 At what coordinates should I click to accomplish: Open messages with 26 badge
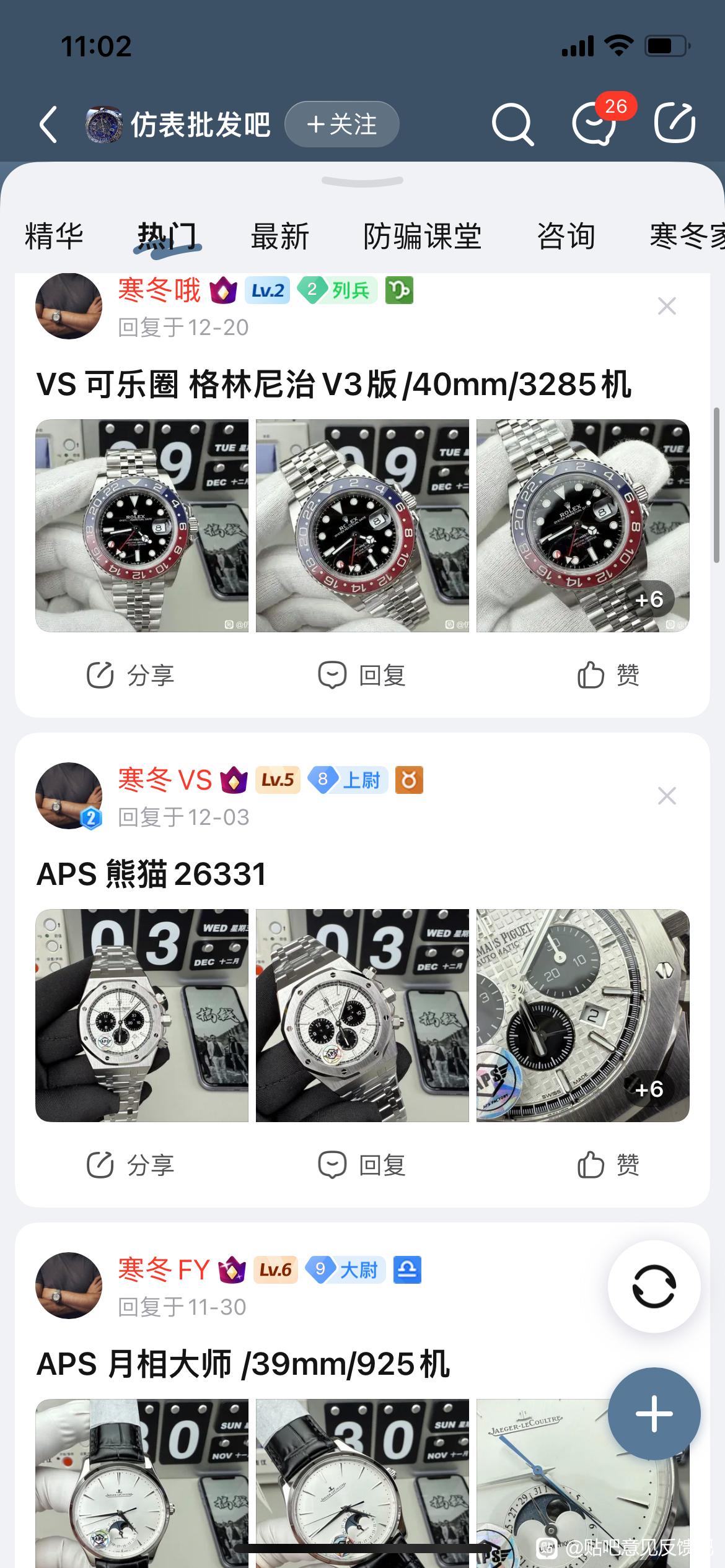point(595,124)
